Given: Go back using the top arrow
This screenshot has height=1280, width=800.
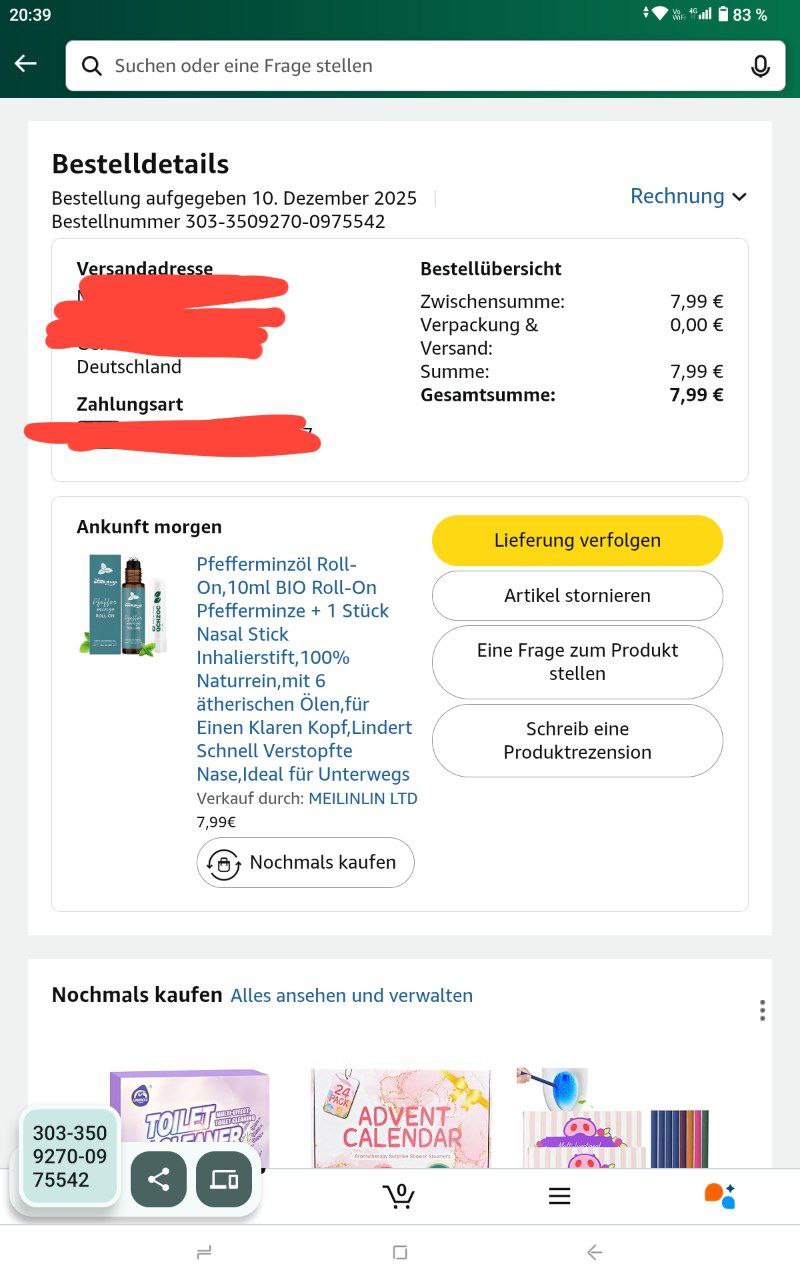Looking at the screenshot, I should tap(26, 65).
